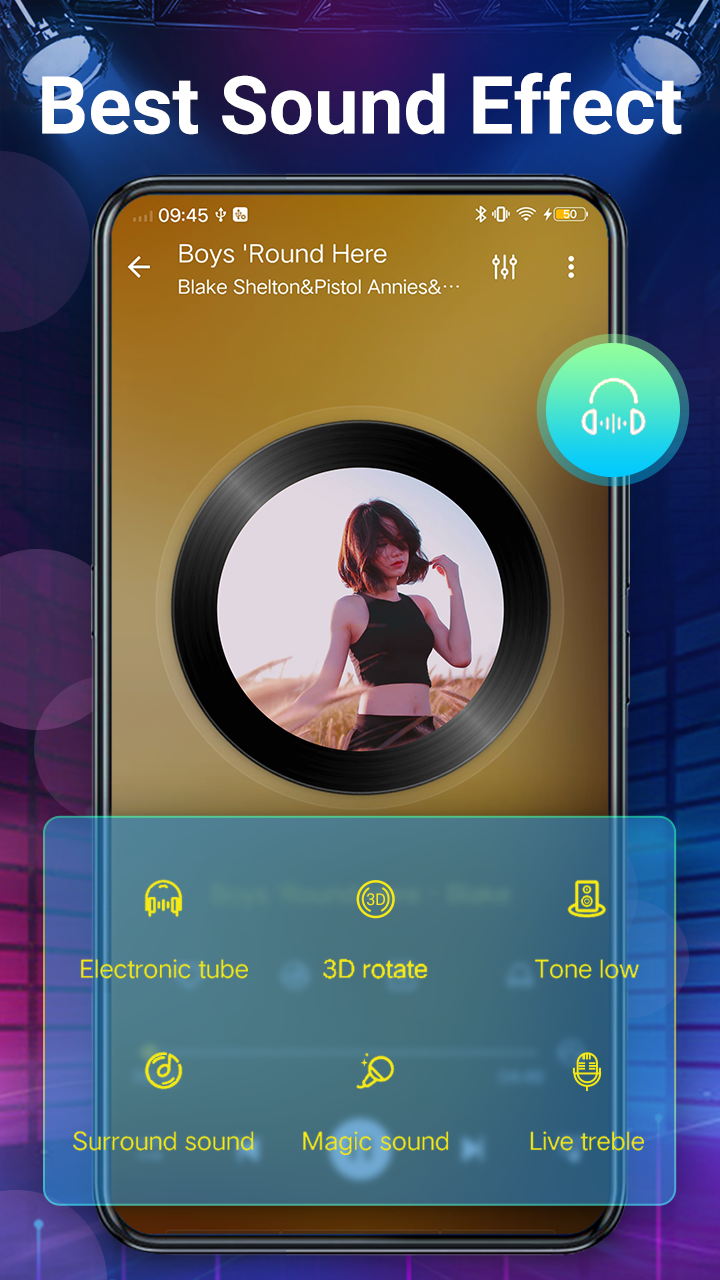Go back with the arrow button
Screen dimensions: 720x1280
[139, 267]
